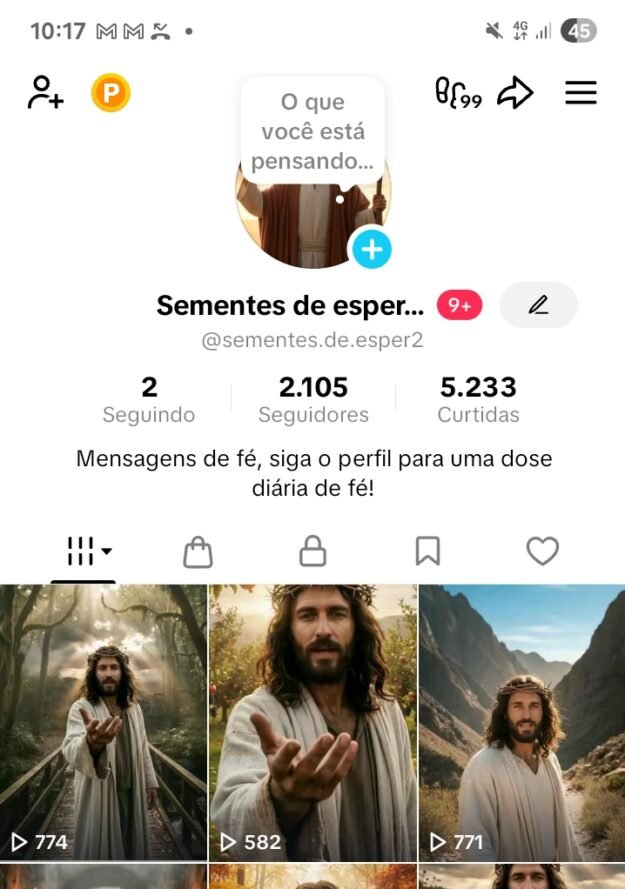
Task: Open the hamburger menu
Action: coord(581,93)
